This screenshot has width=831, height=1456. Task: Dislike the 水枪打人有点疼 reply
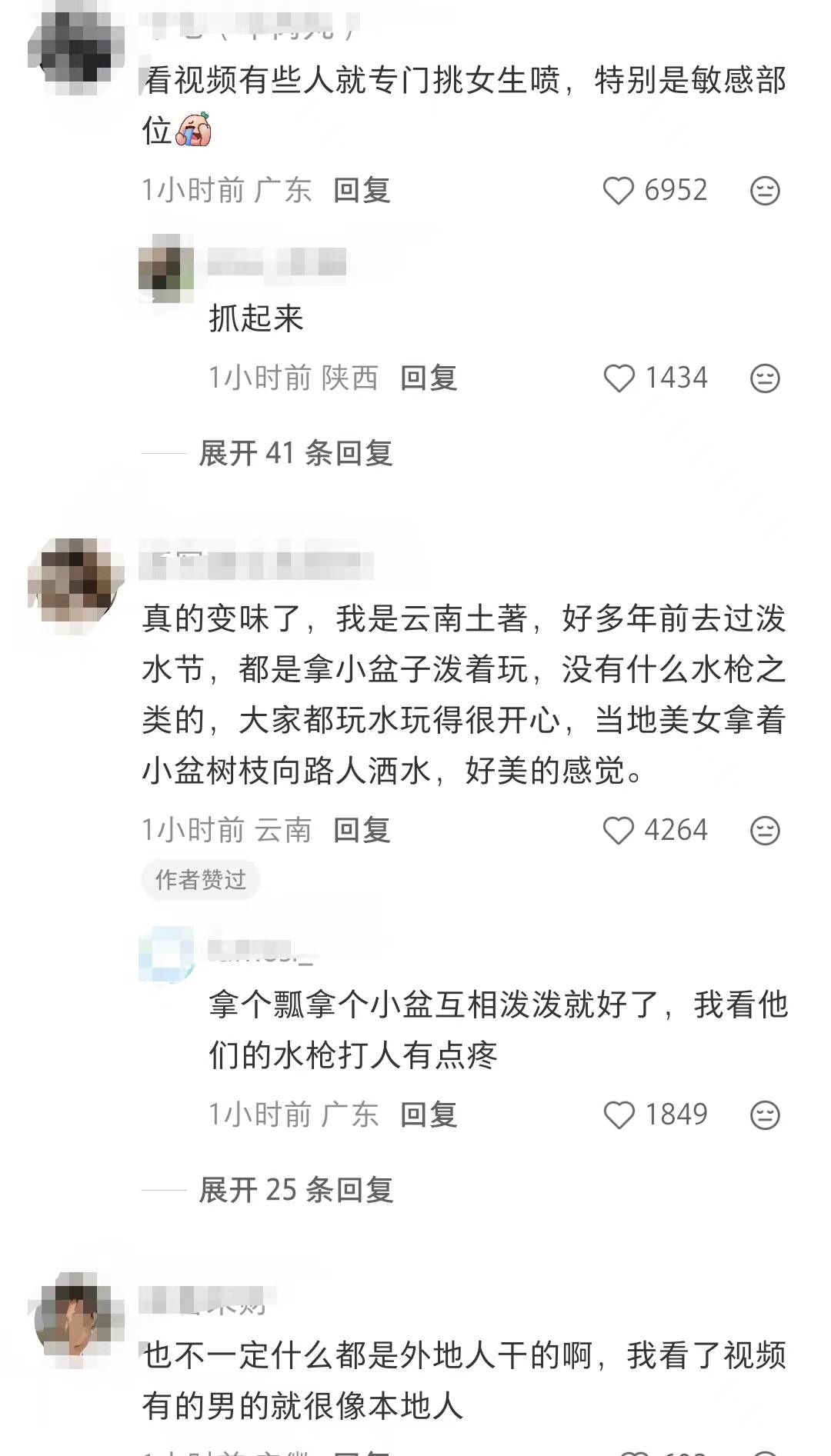[x=764, y=1115]
